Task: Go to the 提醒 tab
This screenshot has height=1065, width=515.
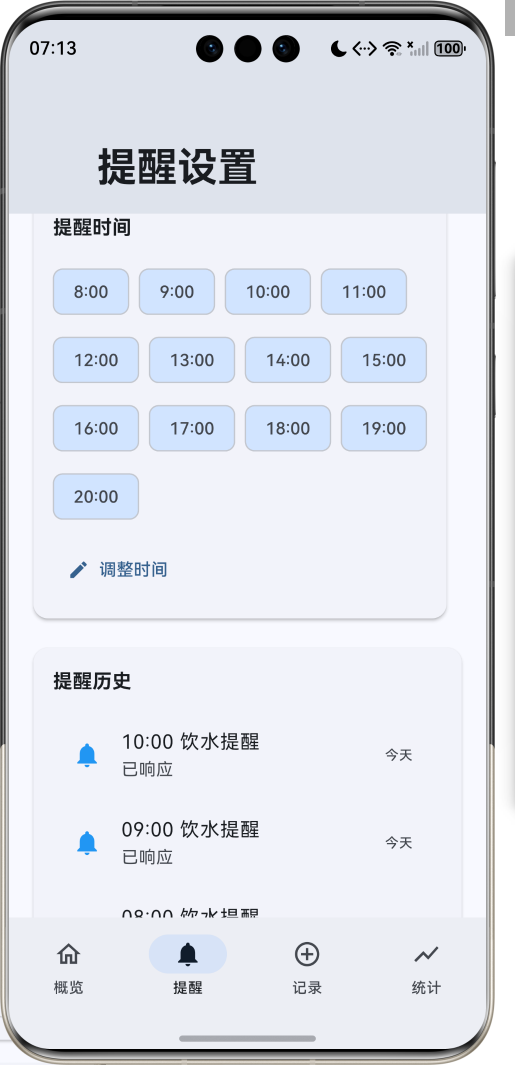Action: coord(188,967)
